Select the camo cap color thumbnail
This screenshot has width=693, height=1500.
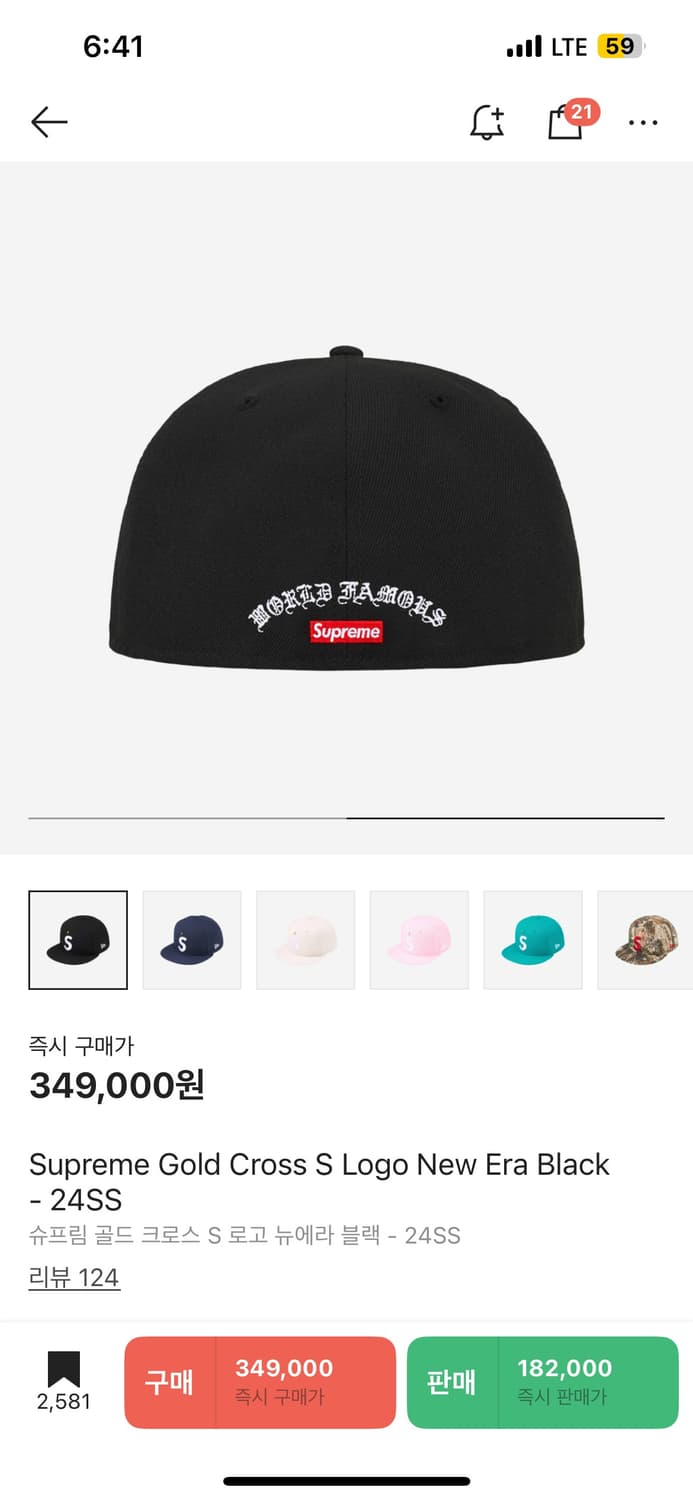[x=644, y=940]
